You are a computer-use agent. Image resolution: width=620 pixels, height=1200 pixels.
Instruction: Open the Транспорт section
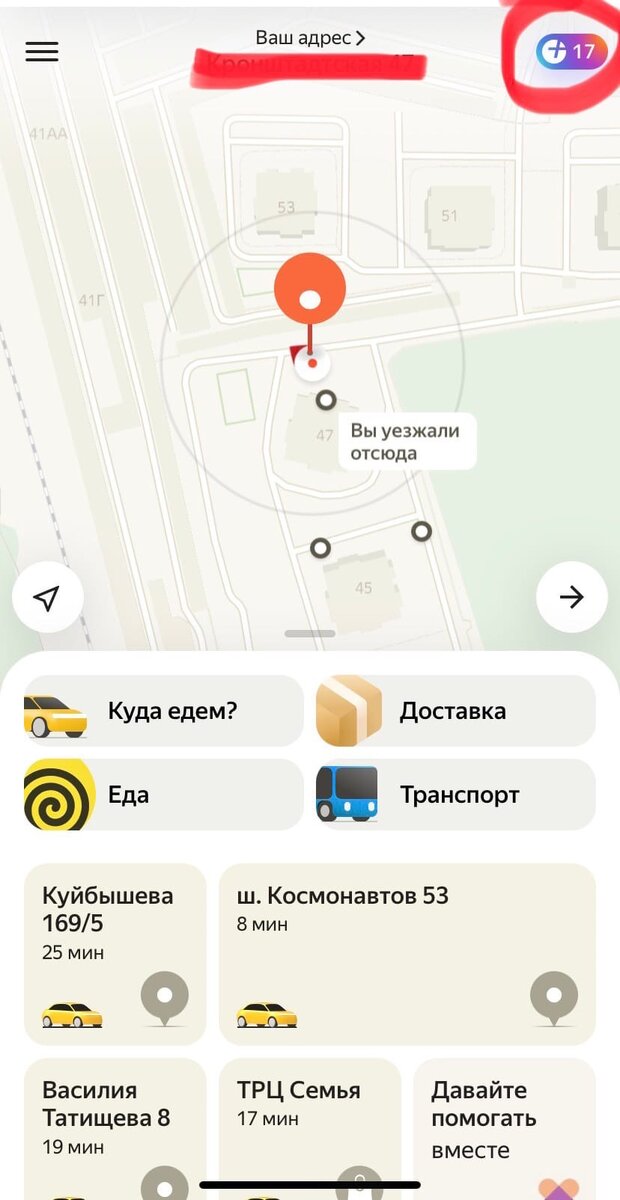[x=455, y=795]
